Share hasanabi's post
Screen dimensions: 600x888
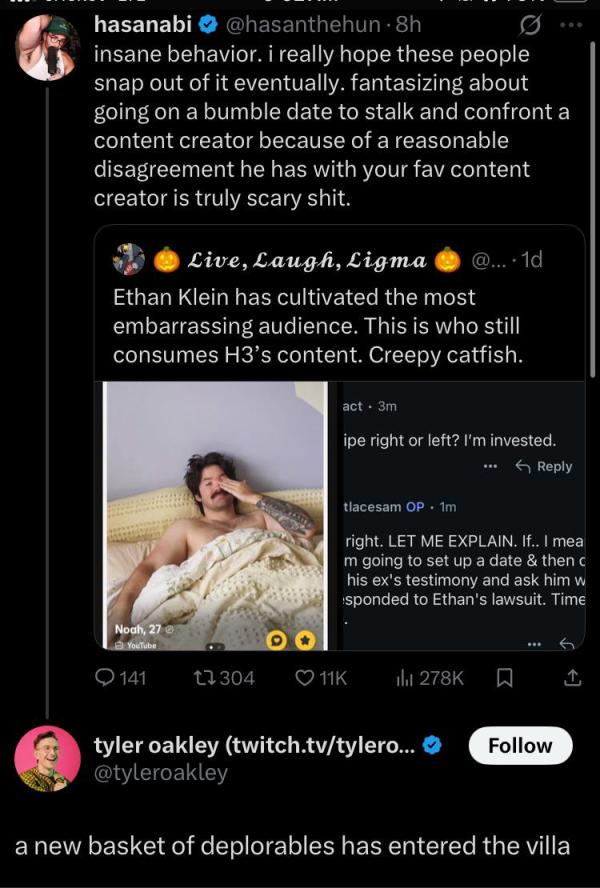pyautogui.click(x=571, y=678)
